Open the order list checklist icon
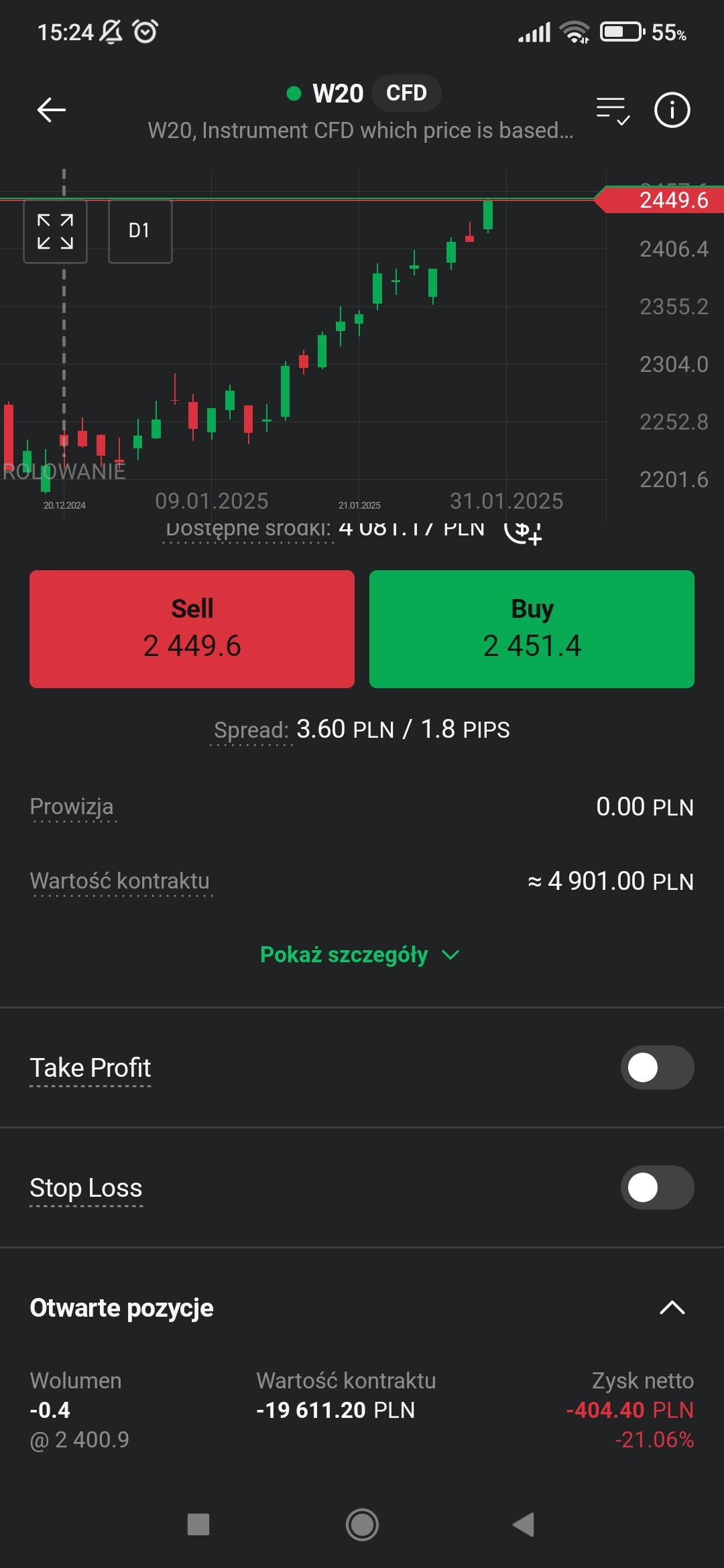 click(613, 111)
